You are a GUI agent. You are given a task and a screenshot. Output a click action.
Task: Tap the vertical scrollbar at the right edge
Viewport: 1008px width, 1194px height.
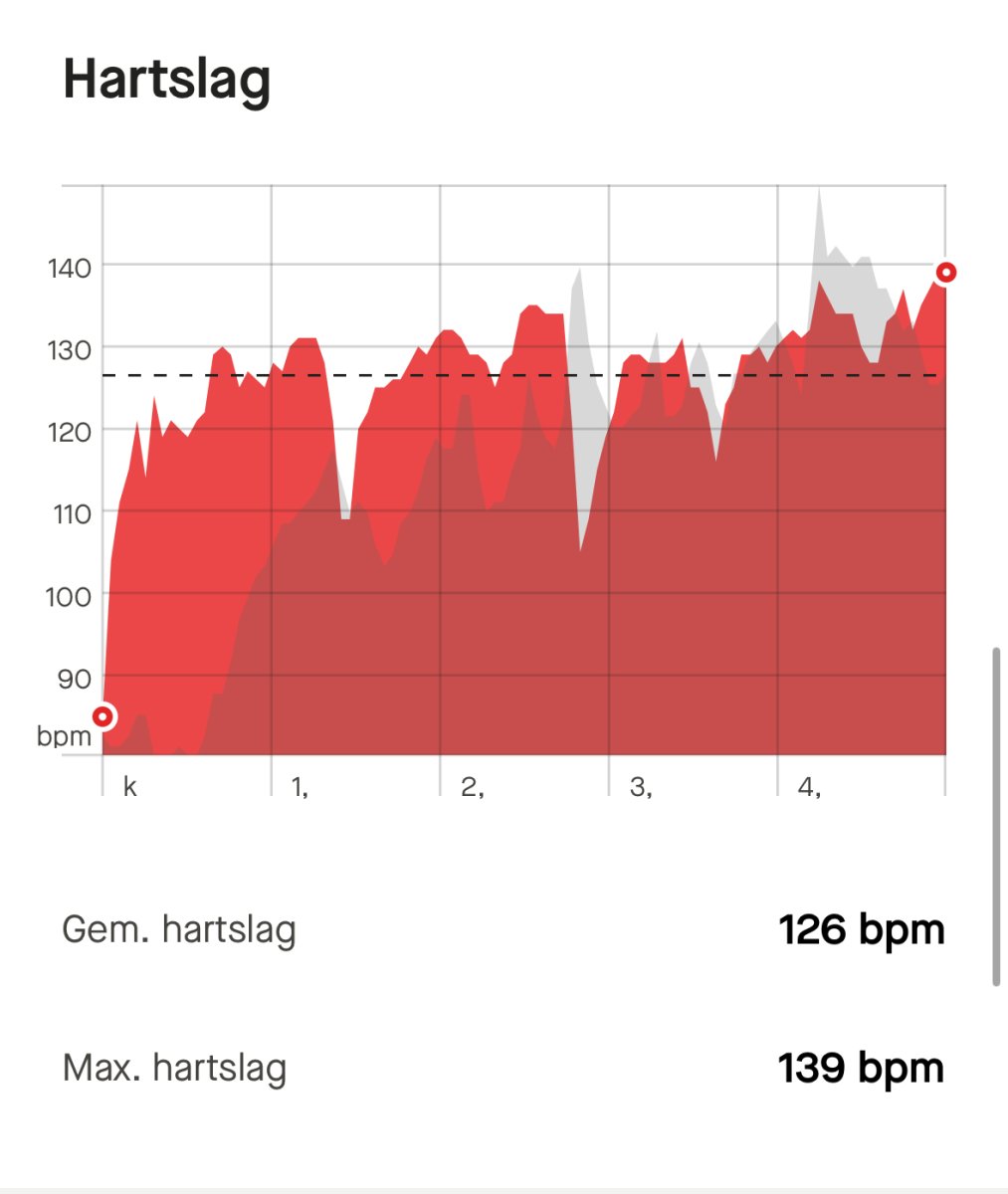996,816
